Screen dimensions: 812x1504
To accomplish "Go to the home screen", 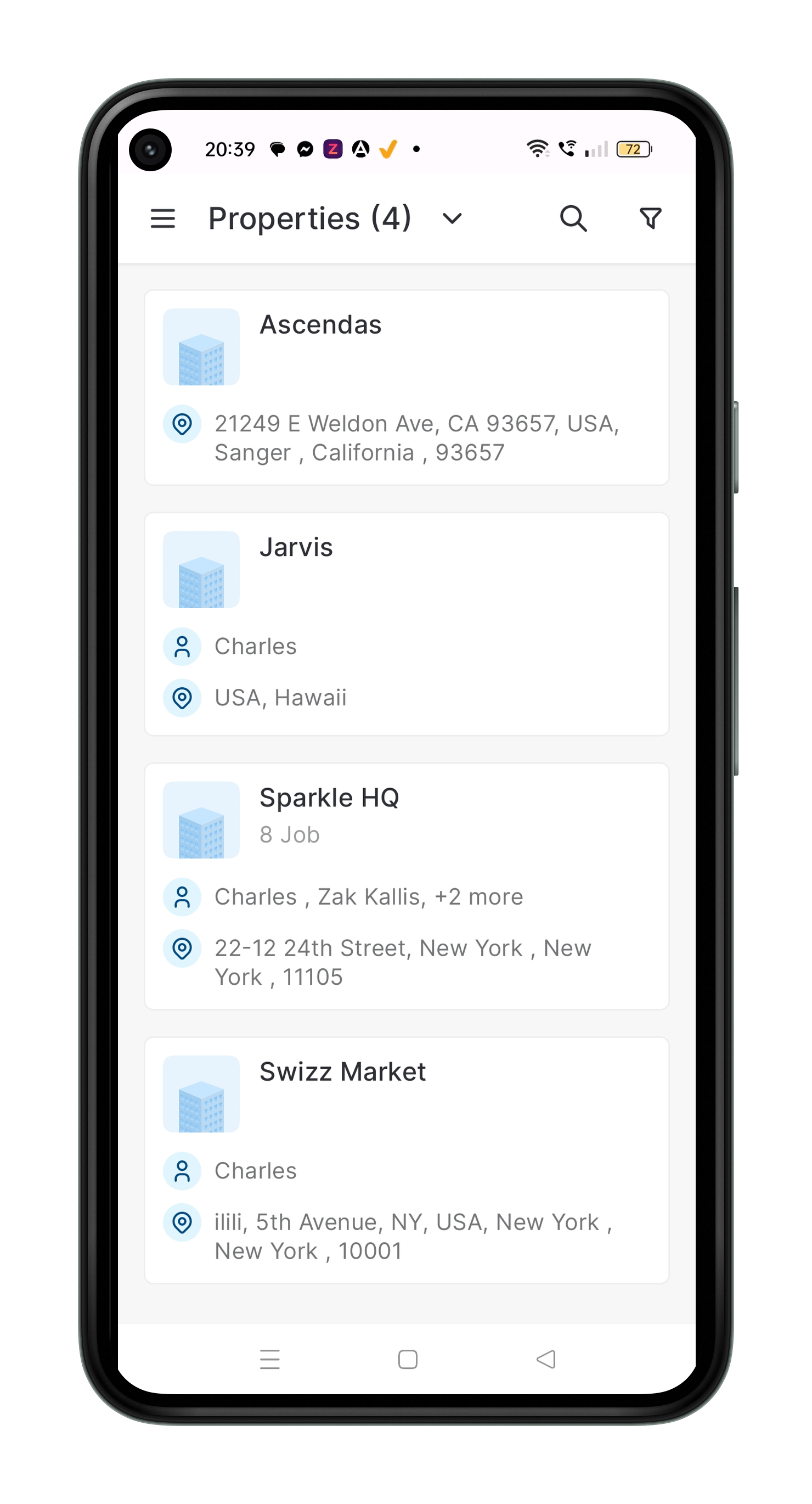I will pos(408,1359).
